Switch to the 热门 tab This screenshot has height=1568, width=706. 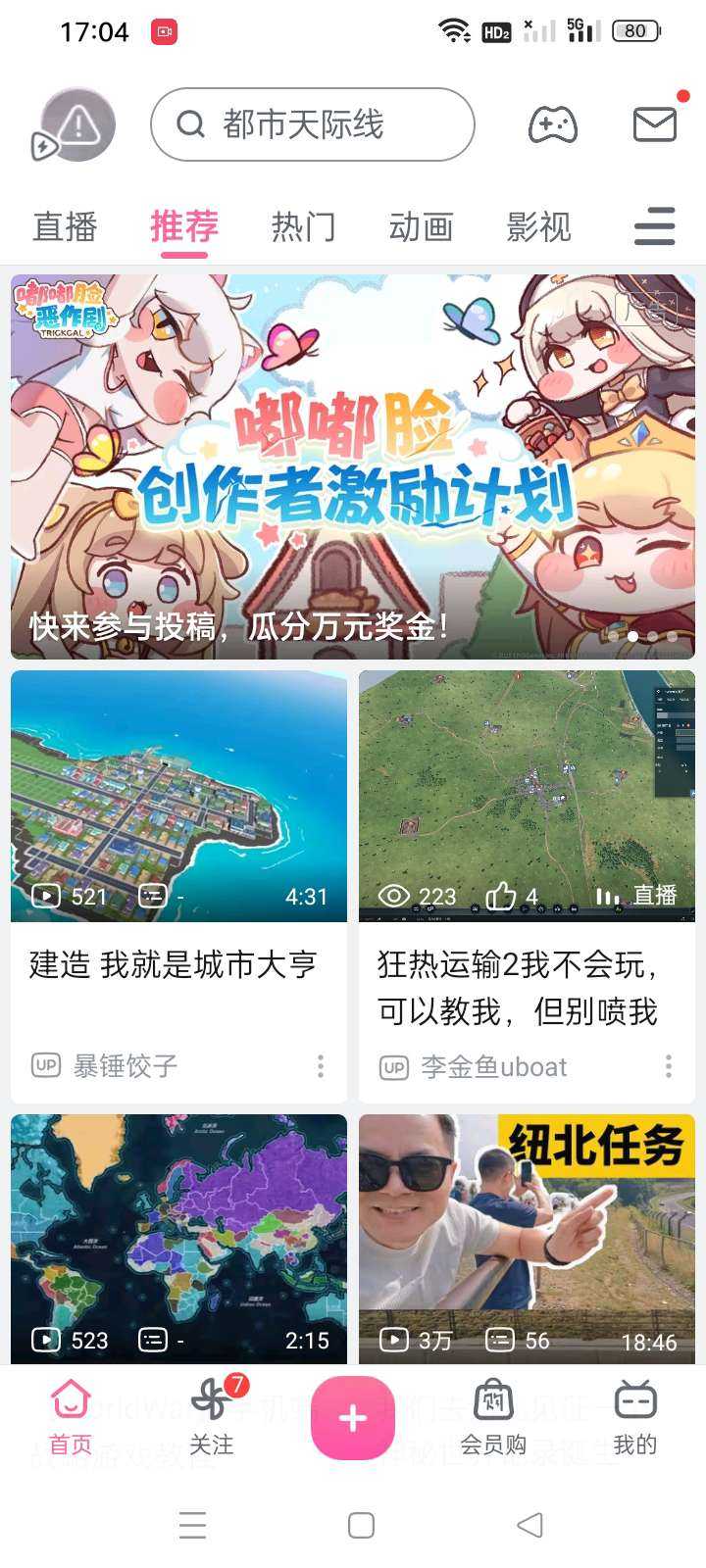click(303, 227)
